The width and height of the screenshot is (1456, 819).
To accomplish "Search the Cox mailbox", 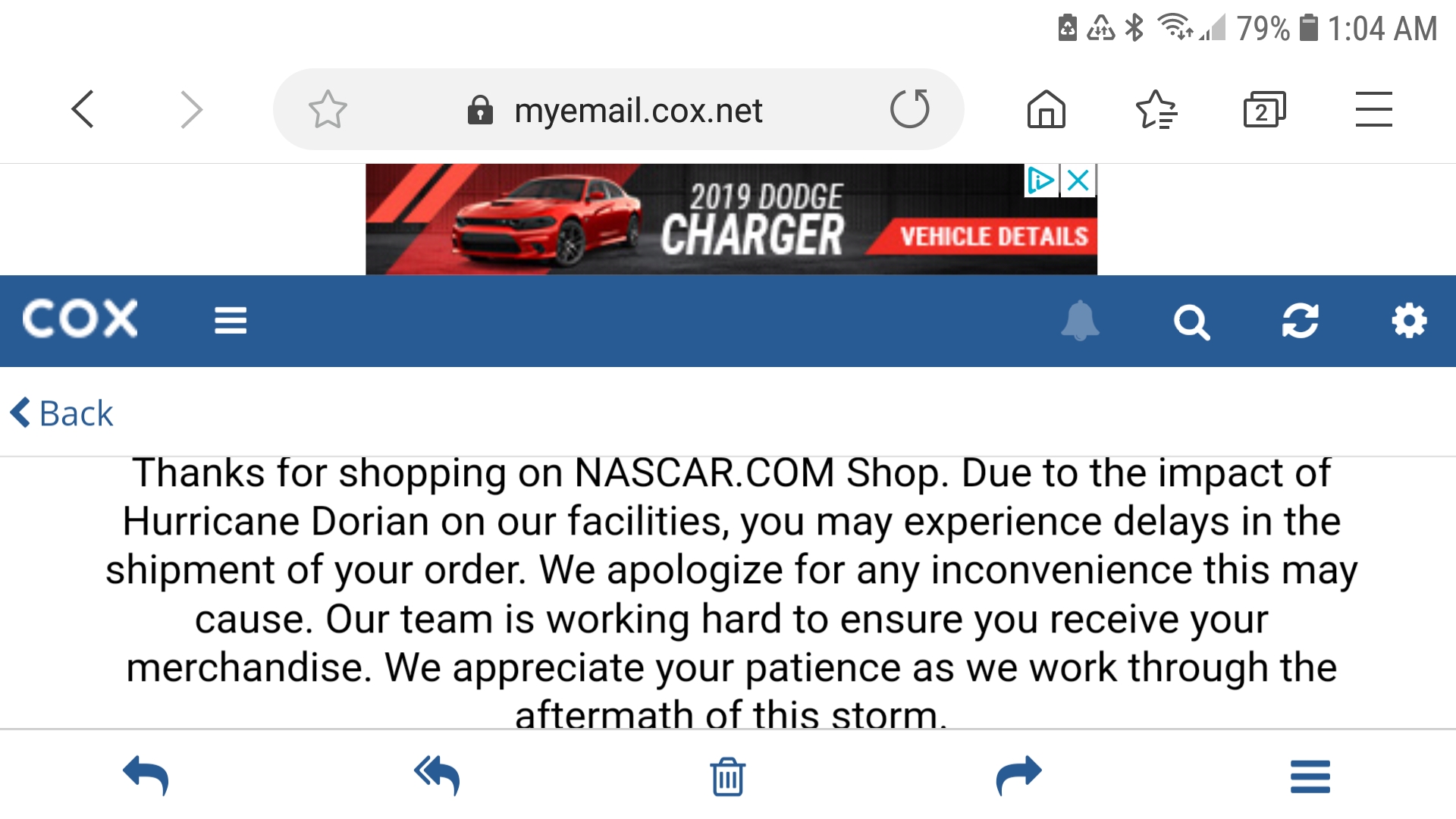I will point(1191,322).
